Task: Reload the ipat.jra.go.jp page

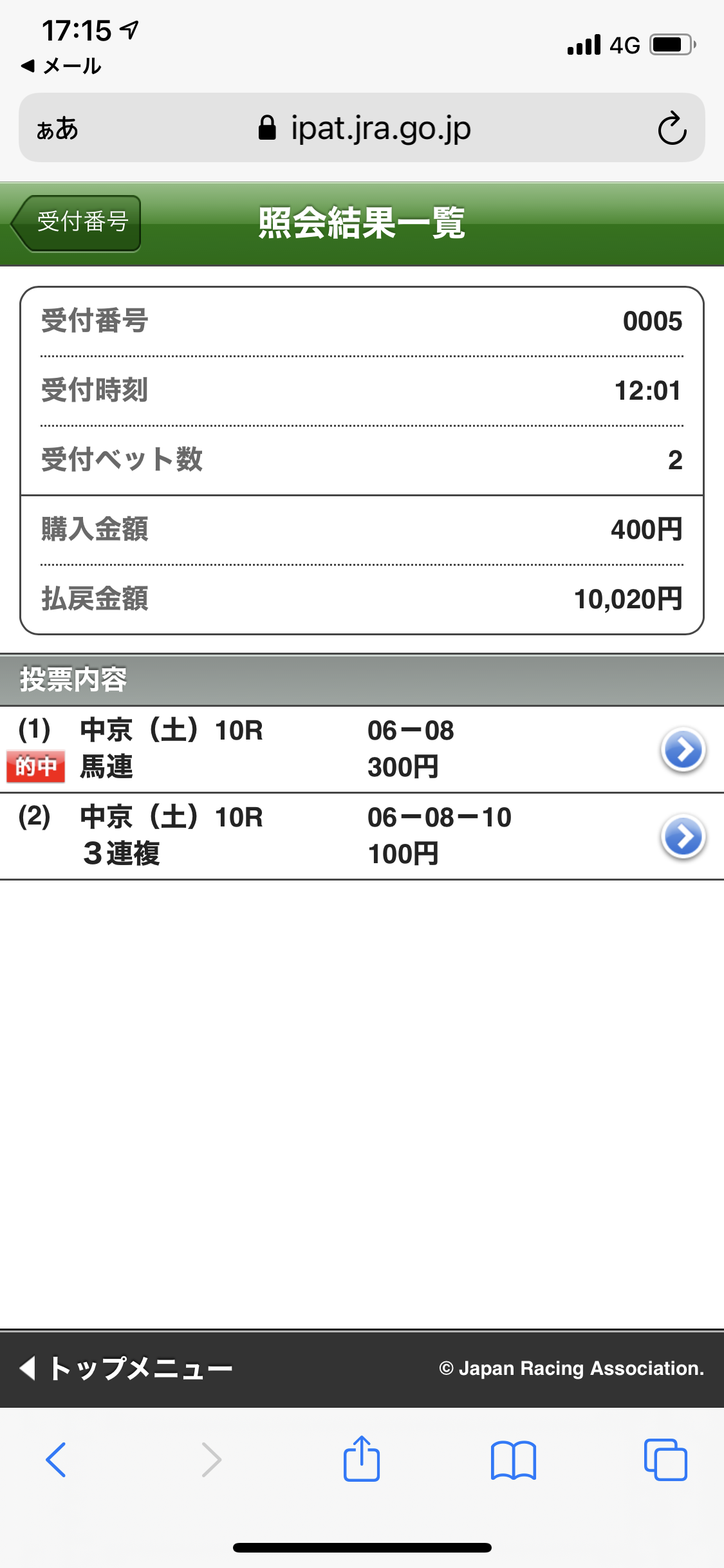Action: 672,128
